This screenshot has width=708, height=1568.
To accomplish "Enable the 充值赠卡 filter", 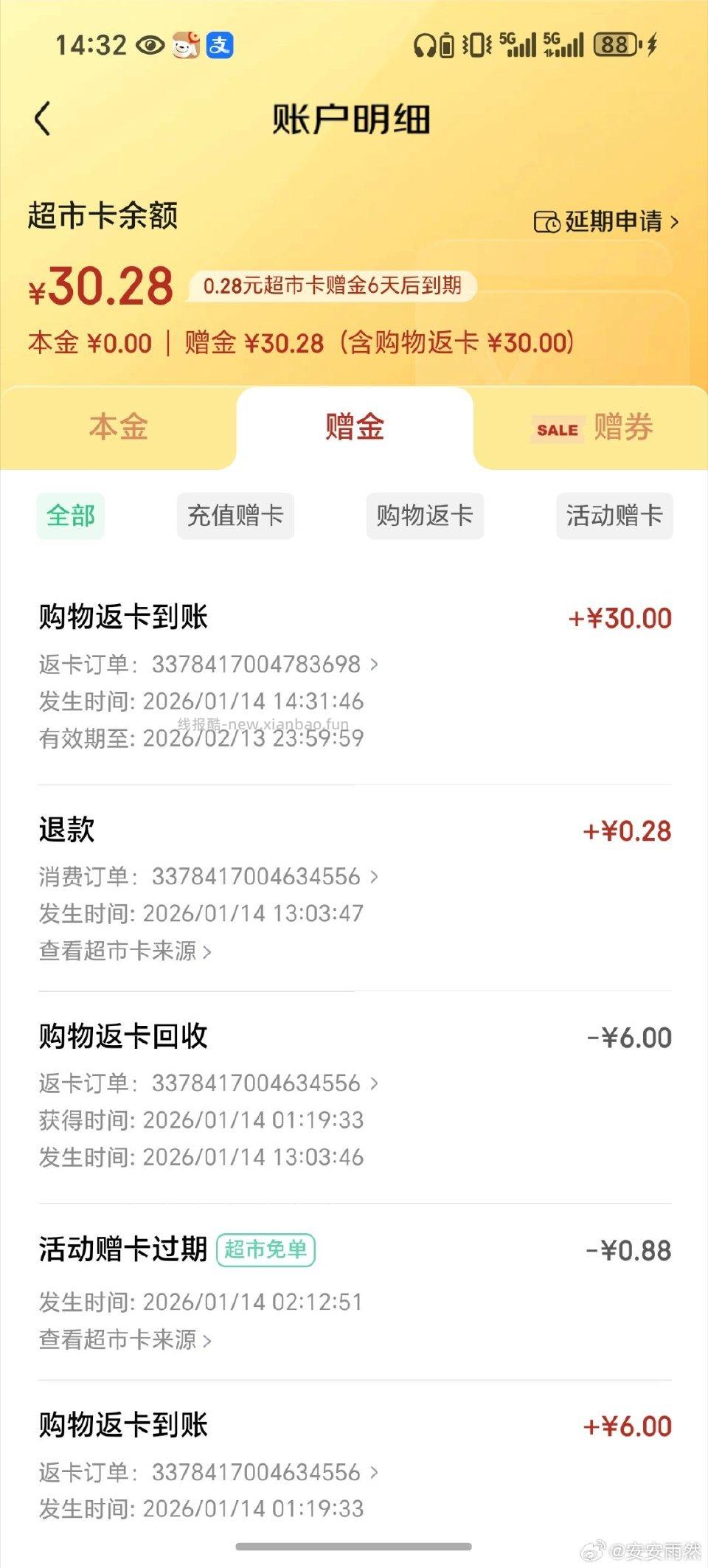I will 235,516.
